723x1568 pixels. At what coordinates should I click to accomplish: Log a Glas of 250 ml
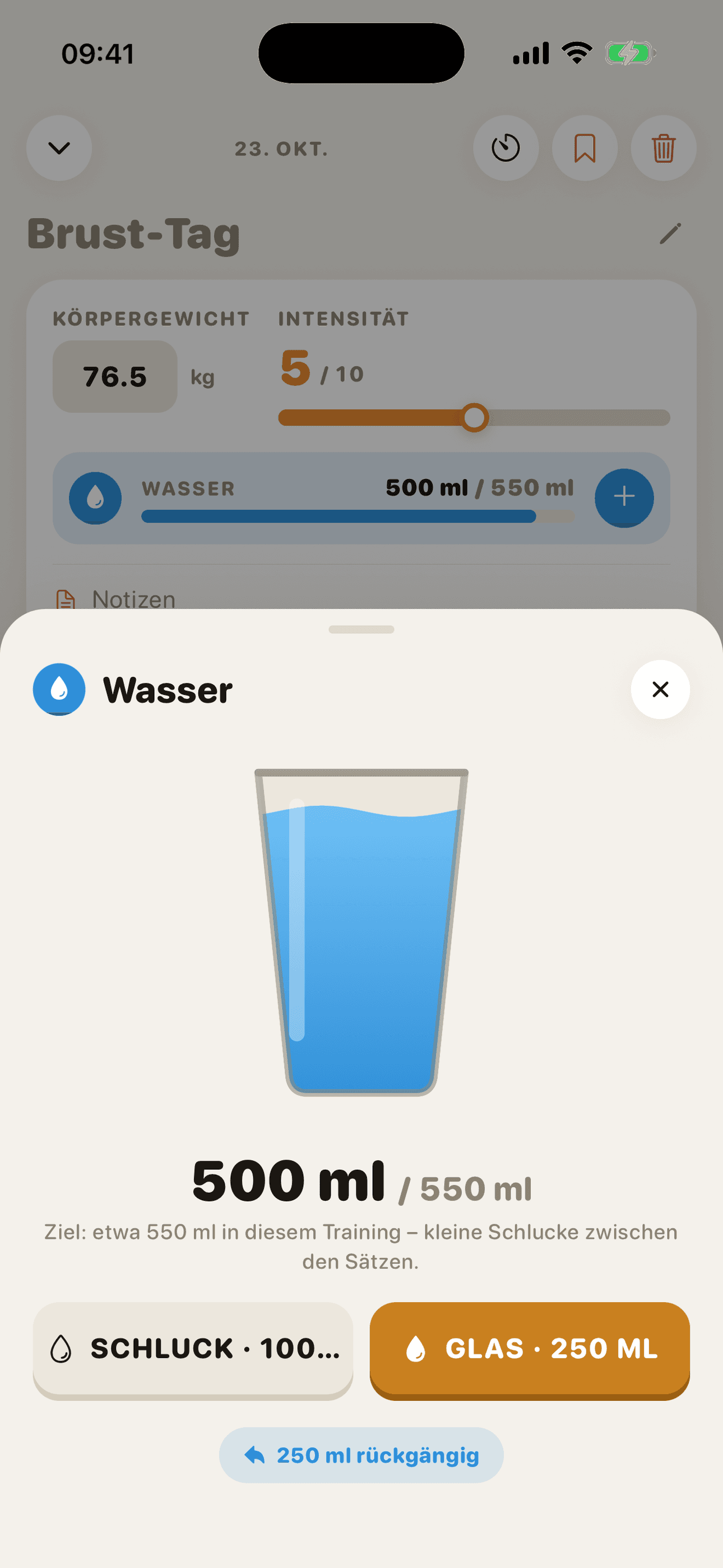[x=530, y=1350]
